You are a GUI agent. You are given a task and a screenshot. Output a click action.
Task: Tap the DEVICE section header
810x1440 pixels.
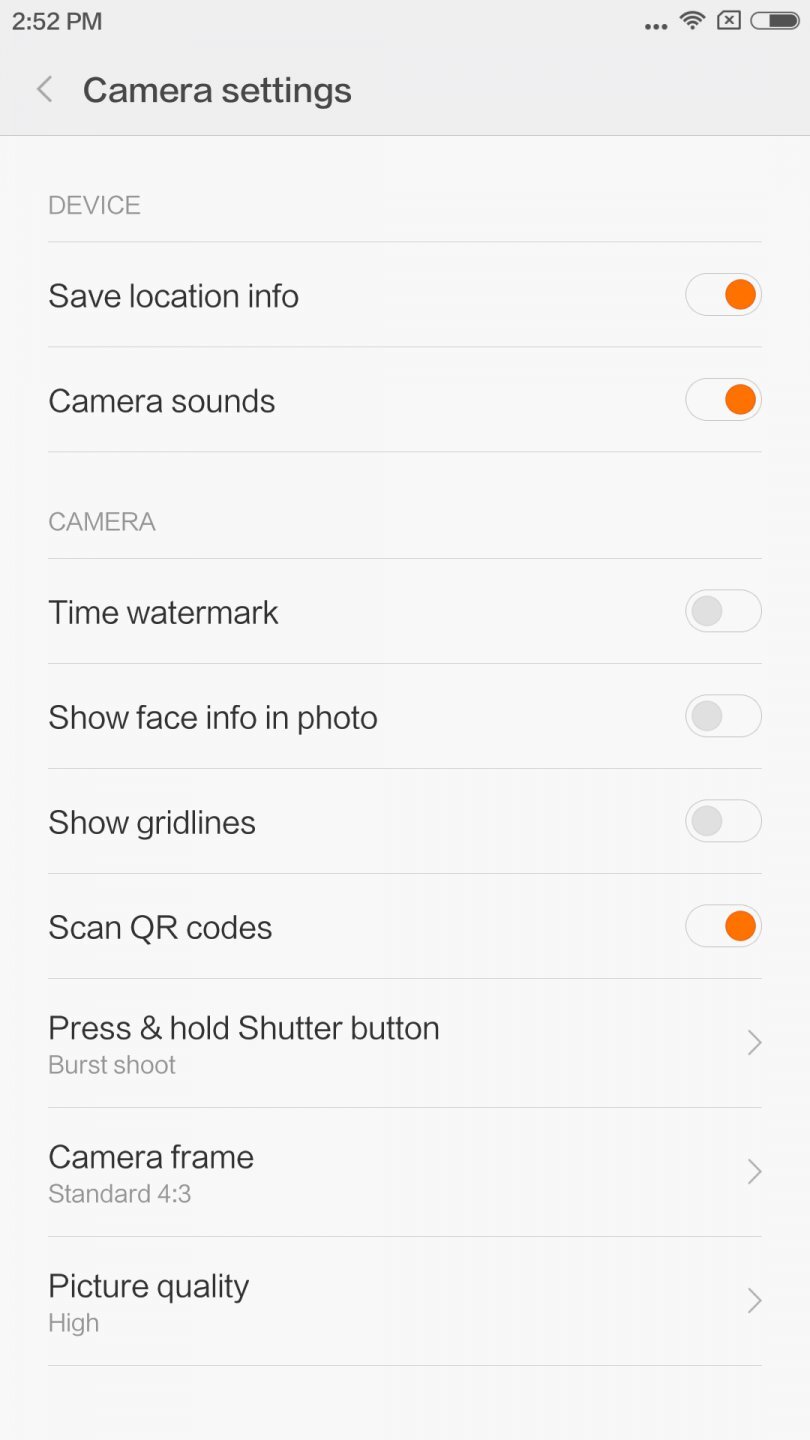94,205
